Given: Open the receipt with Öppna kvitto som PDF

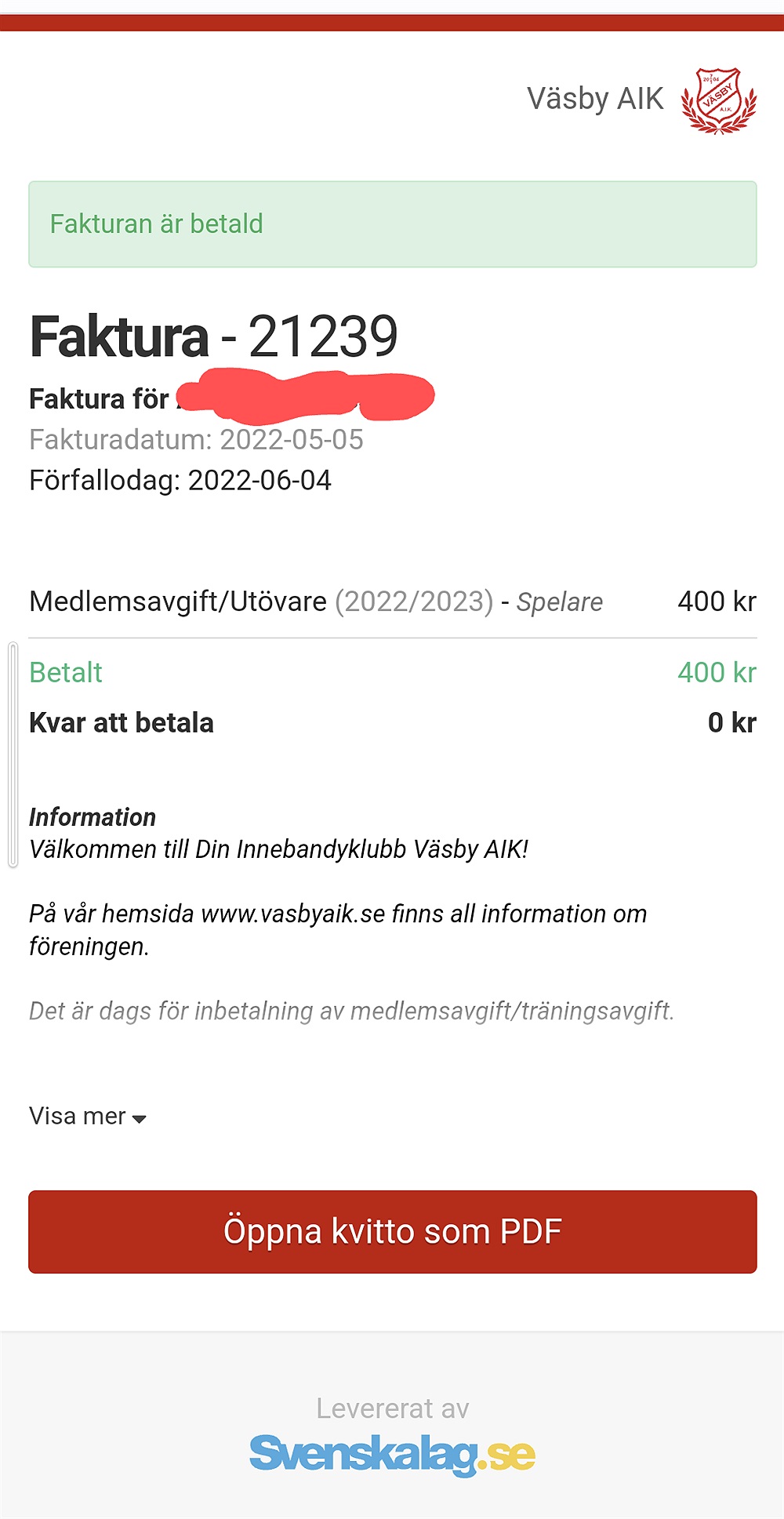Looking at the screenshot, I should pos(393,1231).
